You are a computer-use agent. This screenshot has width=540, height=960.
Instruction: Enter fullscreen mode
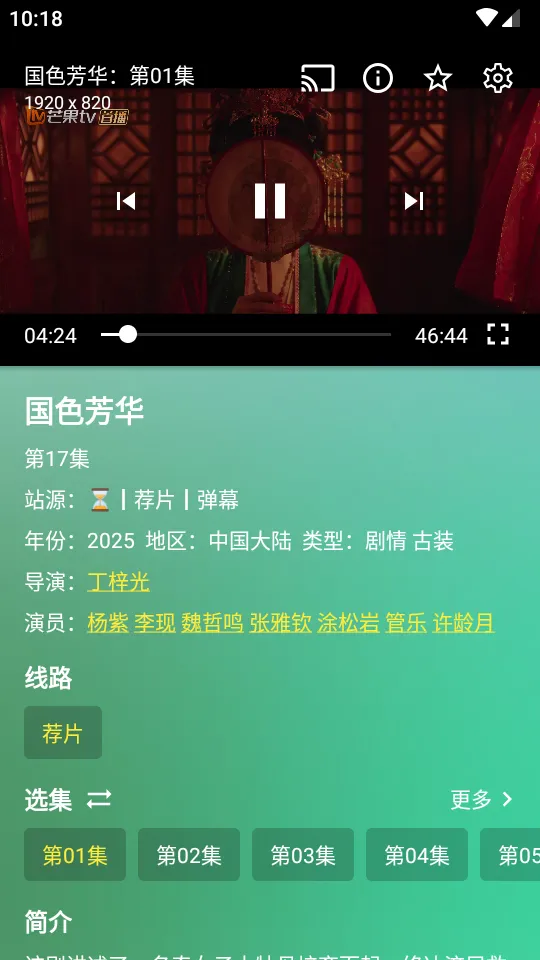pyautogui.click(x=498, y=334)
